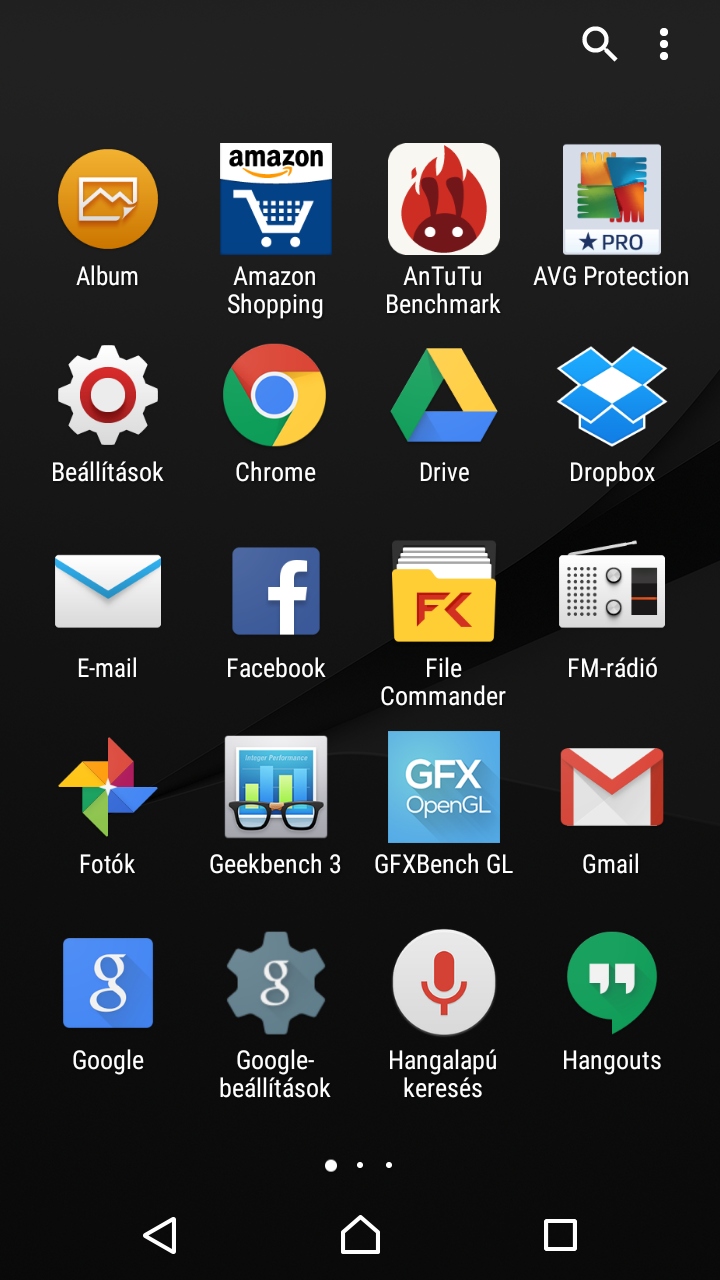Open the app drawer search

pyautogui.click(x=598, y=44)
